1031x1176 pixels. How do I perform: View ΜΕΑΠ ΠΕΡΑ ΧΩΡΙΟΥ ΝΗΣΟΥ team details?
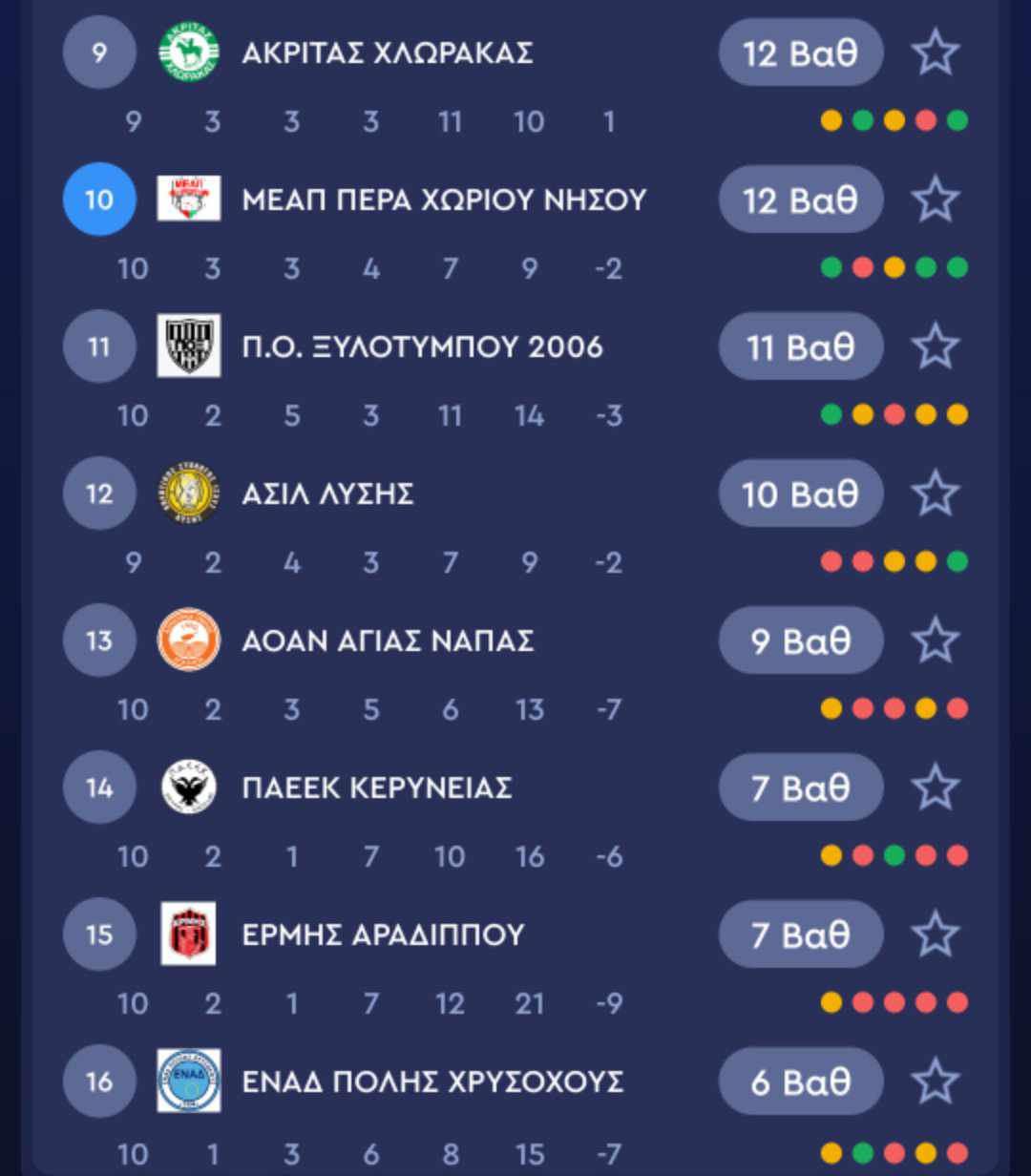point(444,200)
